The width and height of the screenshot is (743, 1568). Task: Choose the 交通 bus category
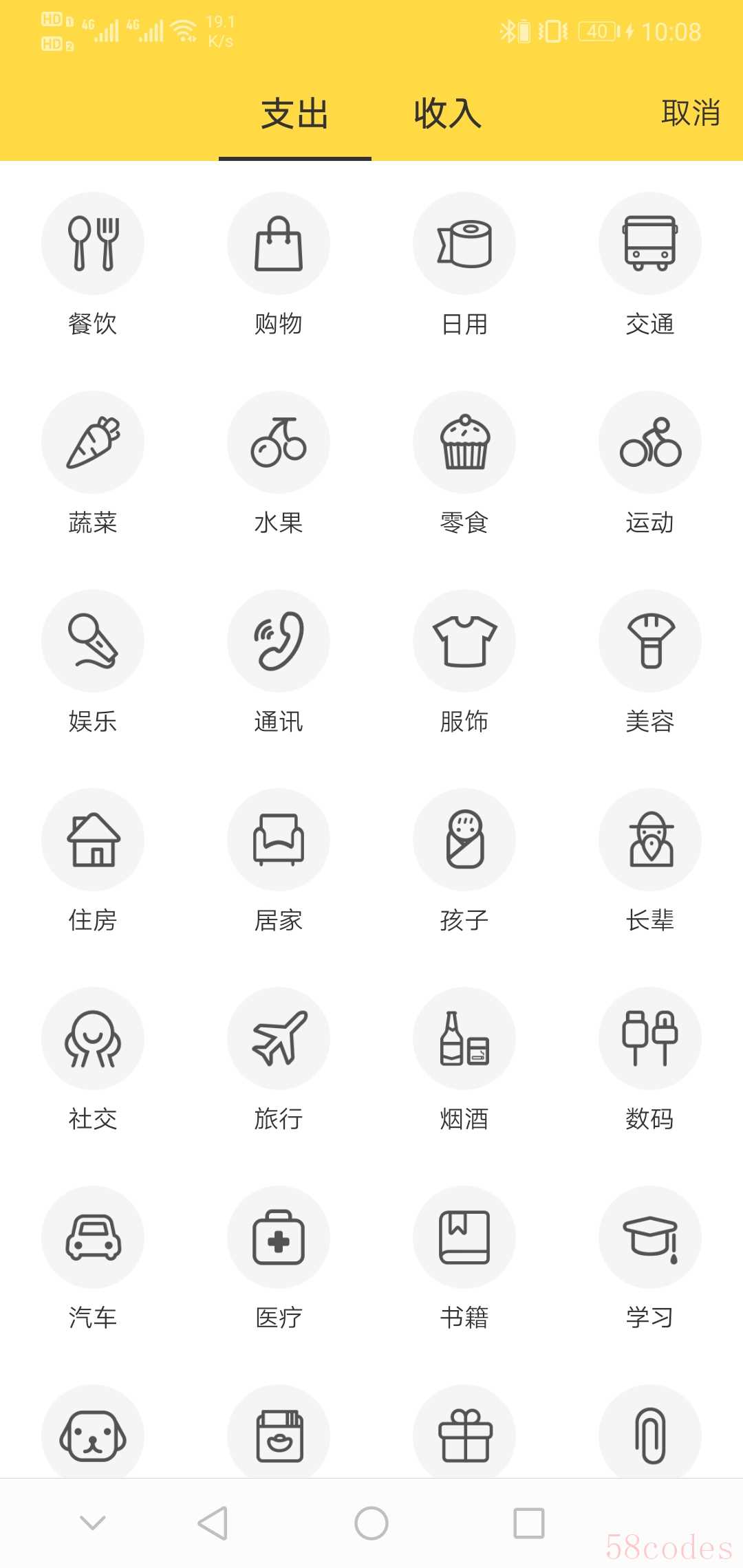pos(650,243)
